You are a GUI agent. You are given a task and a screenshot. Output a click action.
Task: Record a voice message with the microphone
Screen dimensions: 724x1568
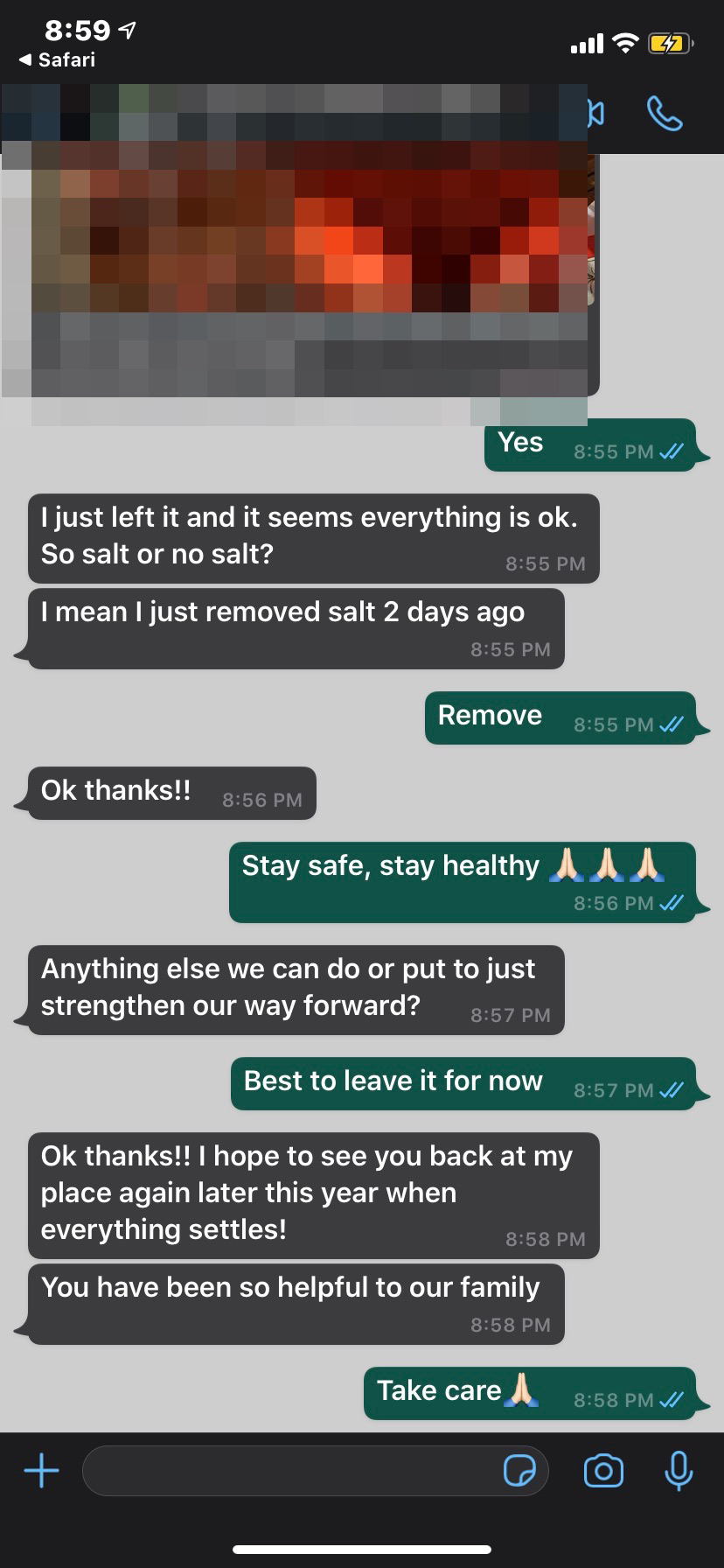679,1471
